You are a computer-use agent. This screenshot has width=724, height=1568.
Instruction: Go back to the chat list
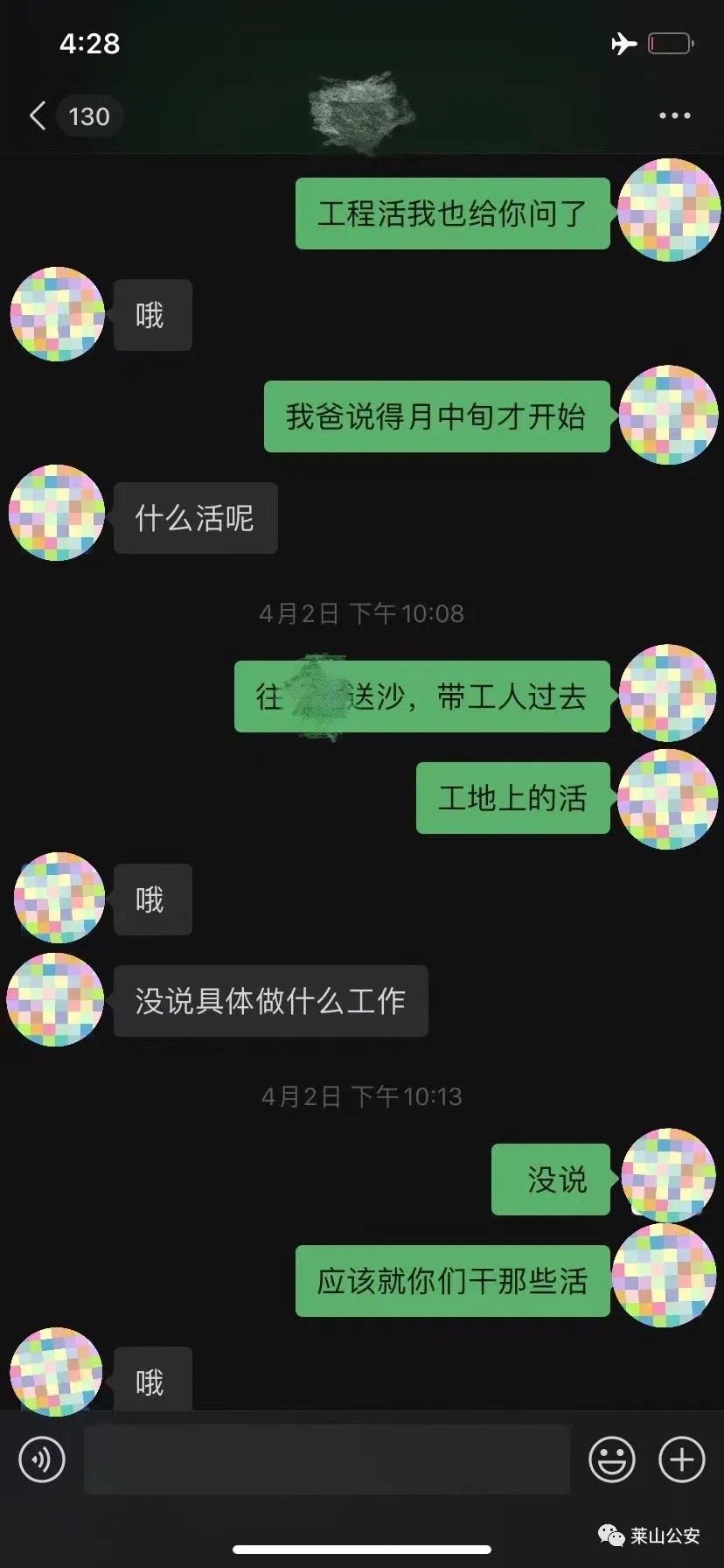click(38, 115)
